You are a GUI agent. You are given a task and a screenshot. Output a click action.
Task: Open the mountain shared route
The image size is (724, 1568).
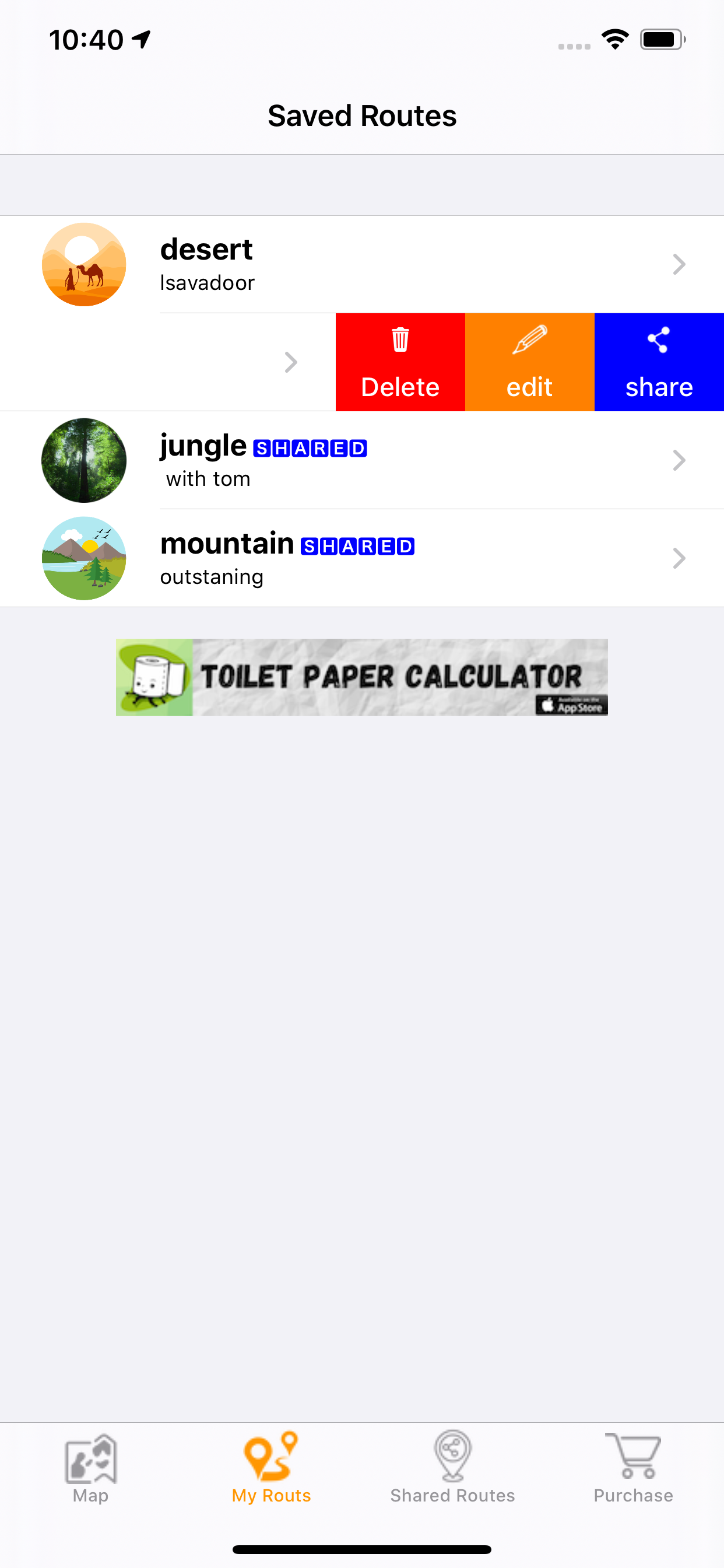coord(361,558)
